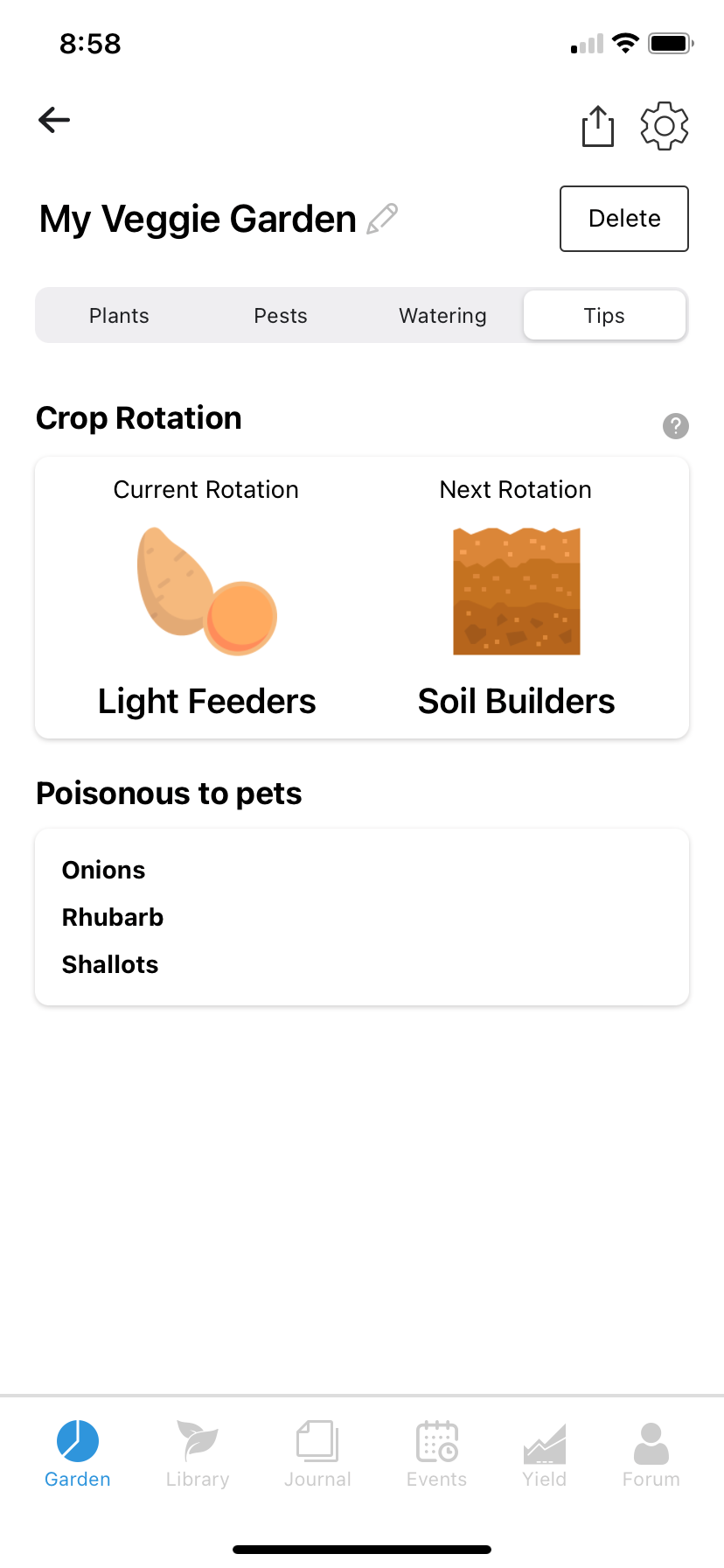
Task: Open Crop Rotation help question mark
Action: pyautogui.click(x=676, y=426)
